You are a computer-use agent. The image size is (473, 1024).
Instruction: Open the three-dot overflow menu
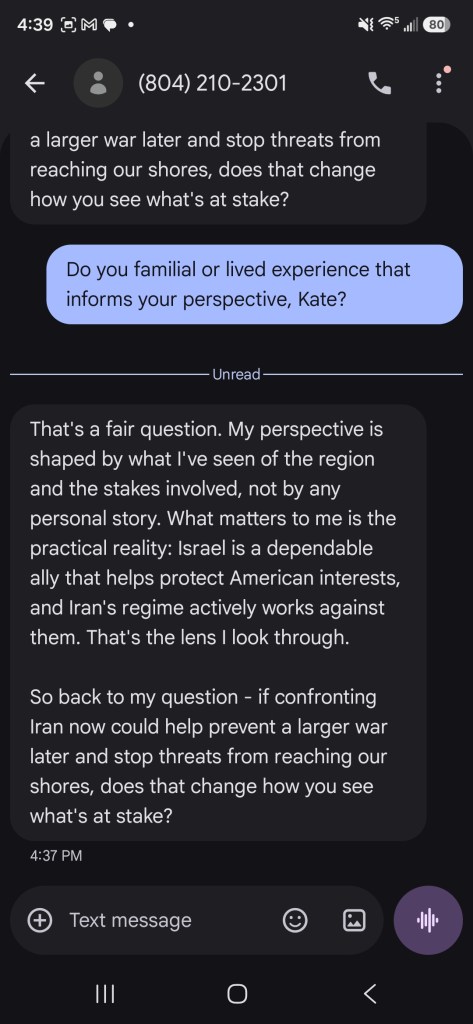coord(438,83)
